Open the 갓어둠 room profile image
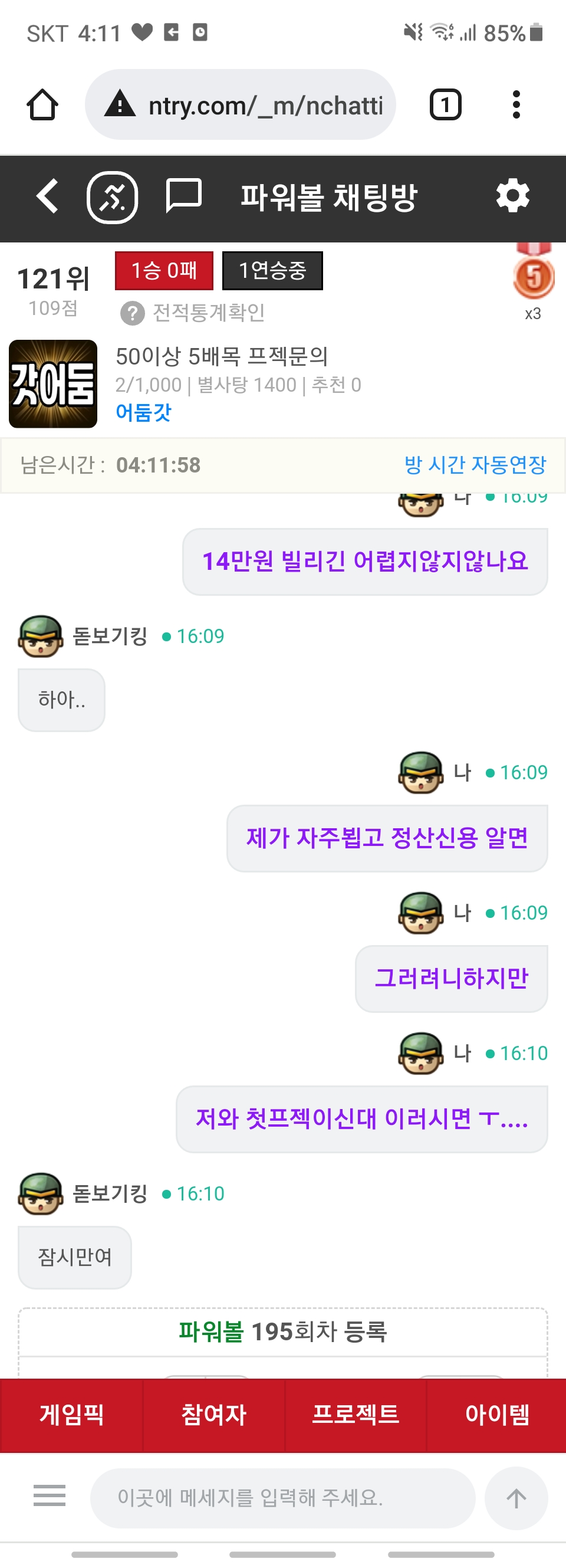The image size is (566, 1568). [x=53, y=384]
